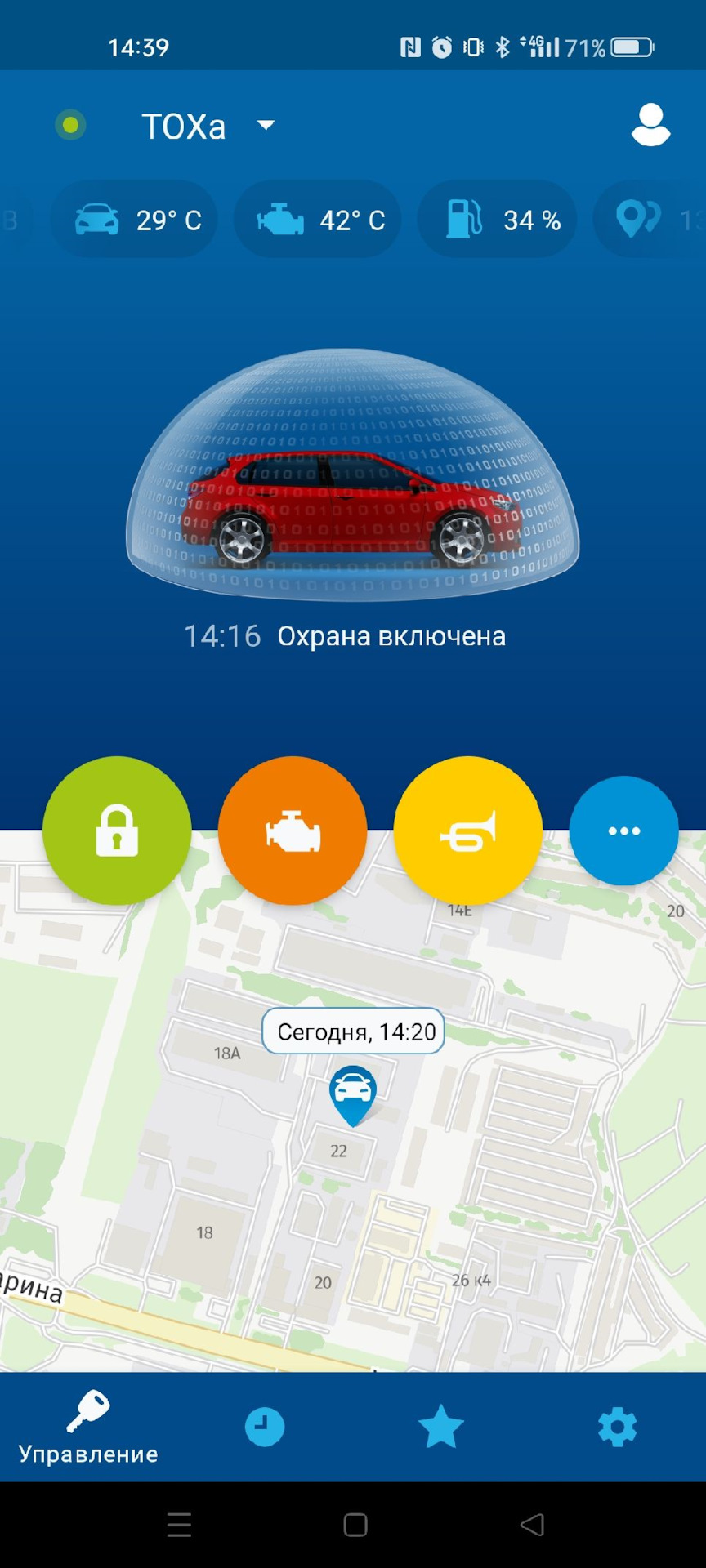Go back using the system back button

click(x=532, y=1525)
